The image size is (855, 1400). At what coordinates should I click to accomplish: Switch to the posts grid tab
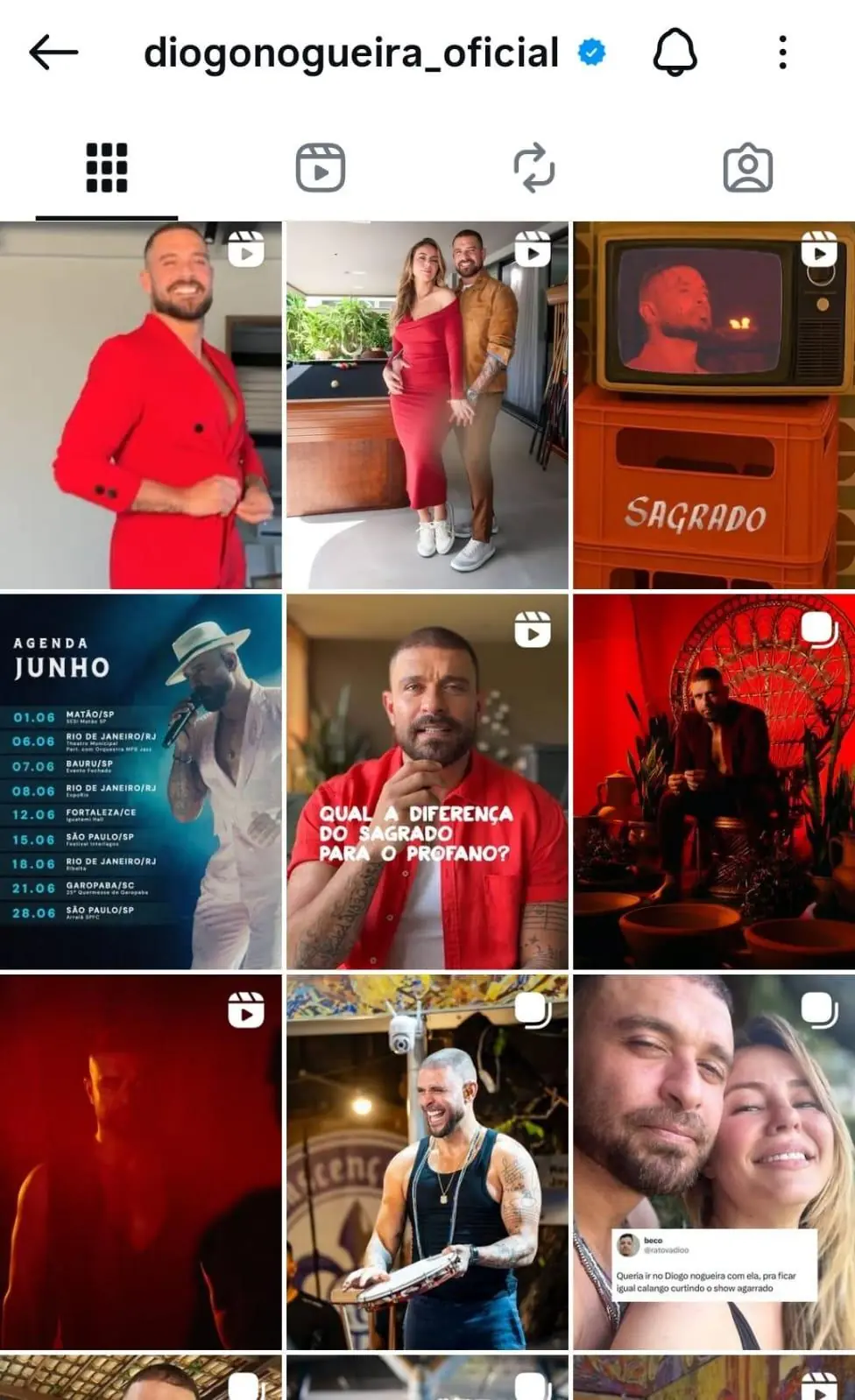pyautogui.click(x=106, y=167)
